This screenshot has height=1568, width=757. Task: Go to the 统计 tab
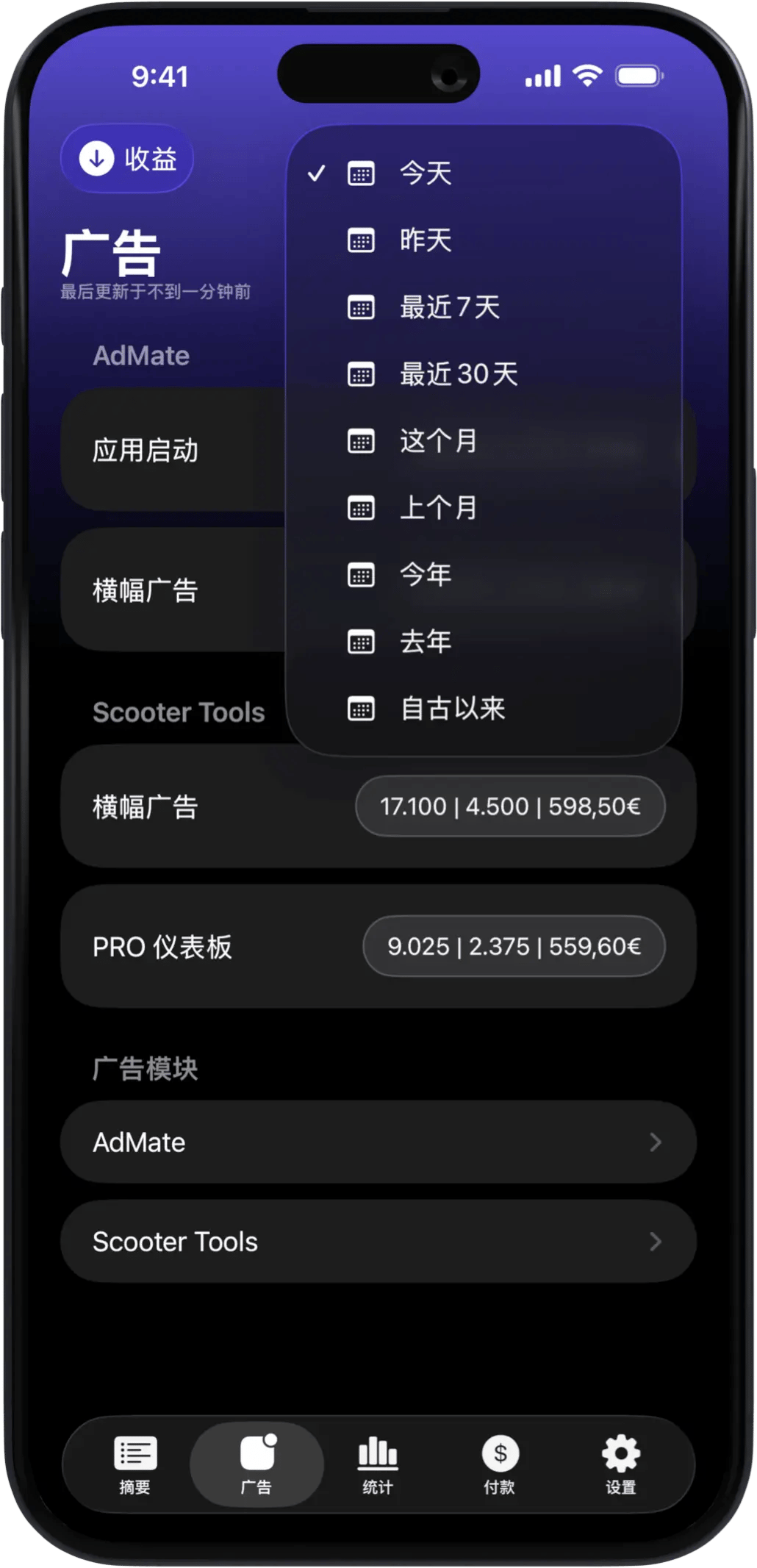(378, 1464)
